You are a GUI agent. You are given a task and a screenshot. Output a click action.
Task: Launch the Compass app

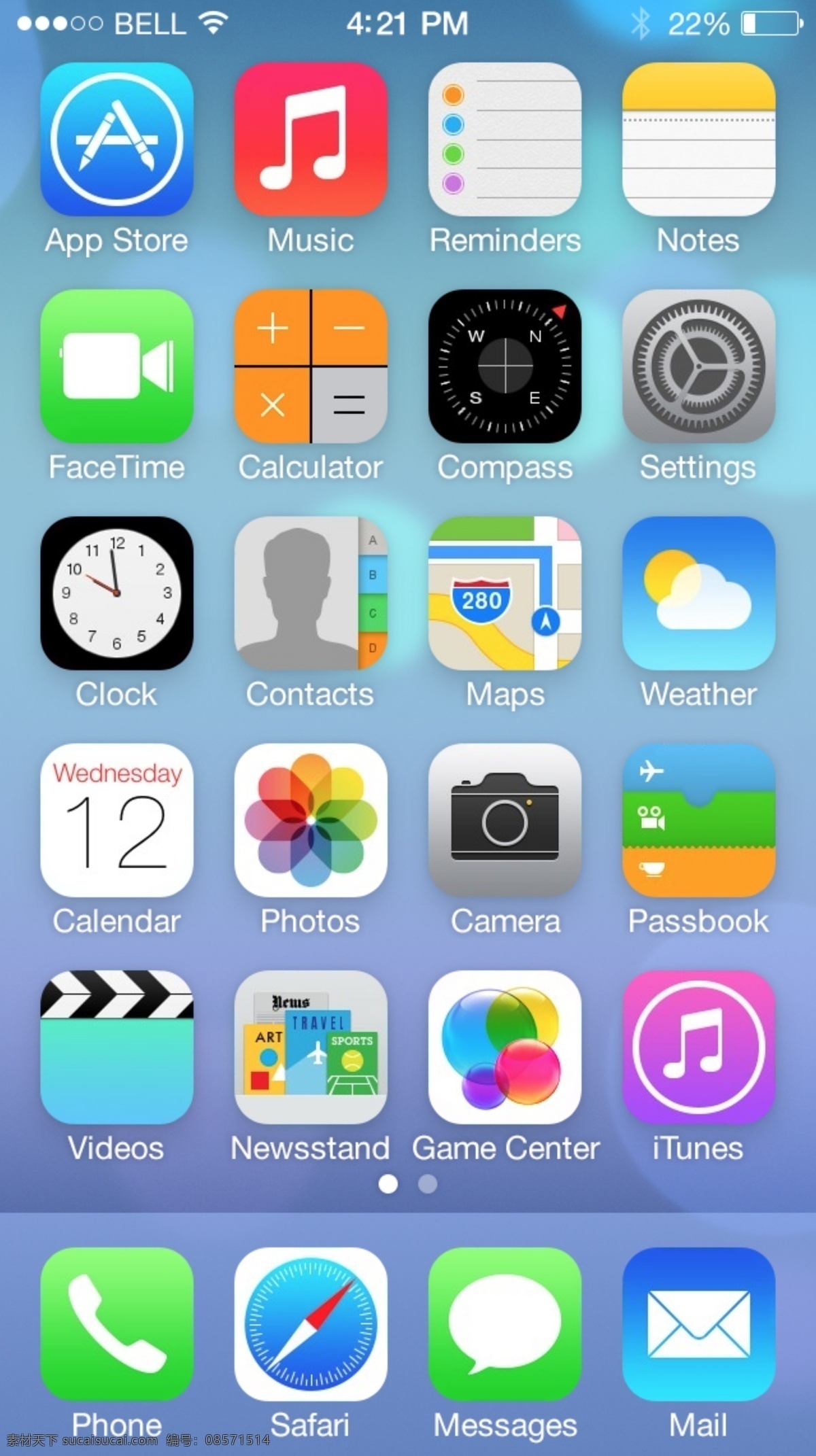click(x=504, y=368)
